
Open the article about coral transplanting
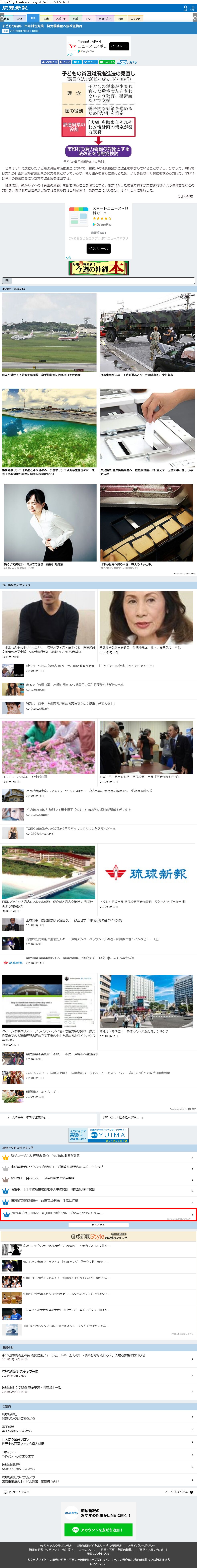point(49,432)
